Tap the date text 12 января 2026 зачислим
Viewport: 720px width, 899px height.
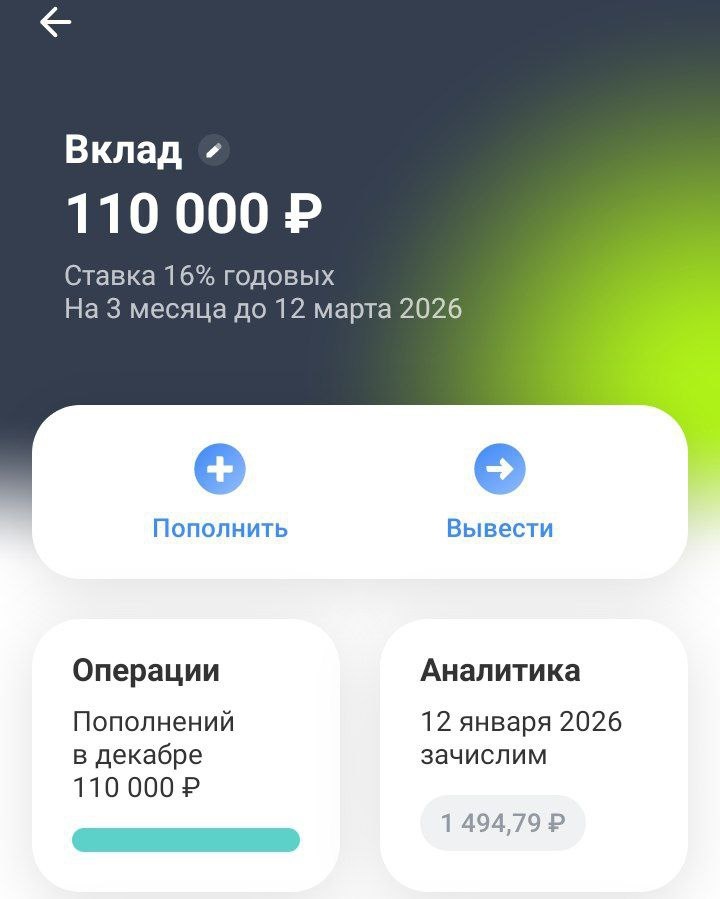tap(518, 735)
